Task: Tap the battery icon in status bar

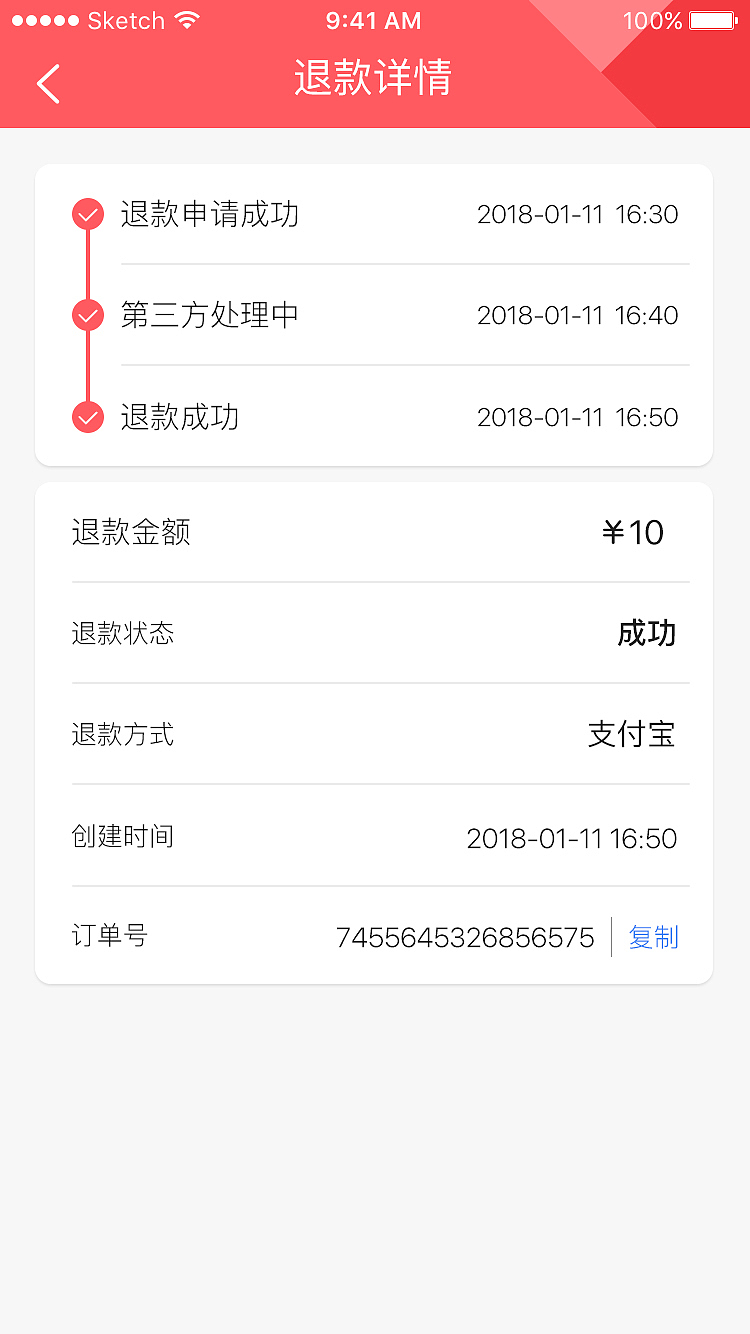Action: coord(712,19)
